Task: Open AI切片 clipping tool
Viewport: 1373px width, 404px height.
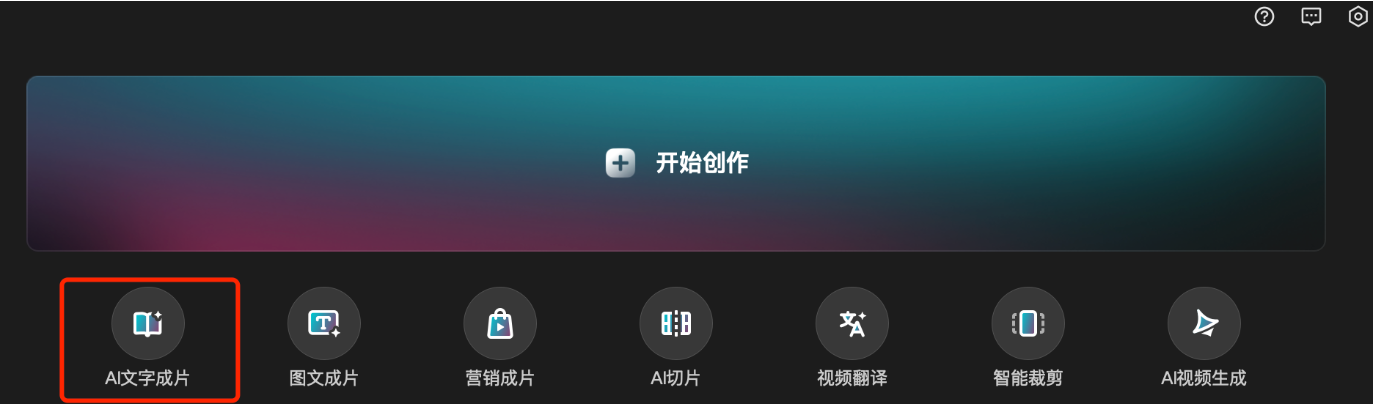Action: point(676,324)
